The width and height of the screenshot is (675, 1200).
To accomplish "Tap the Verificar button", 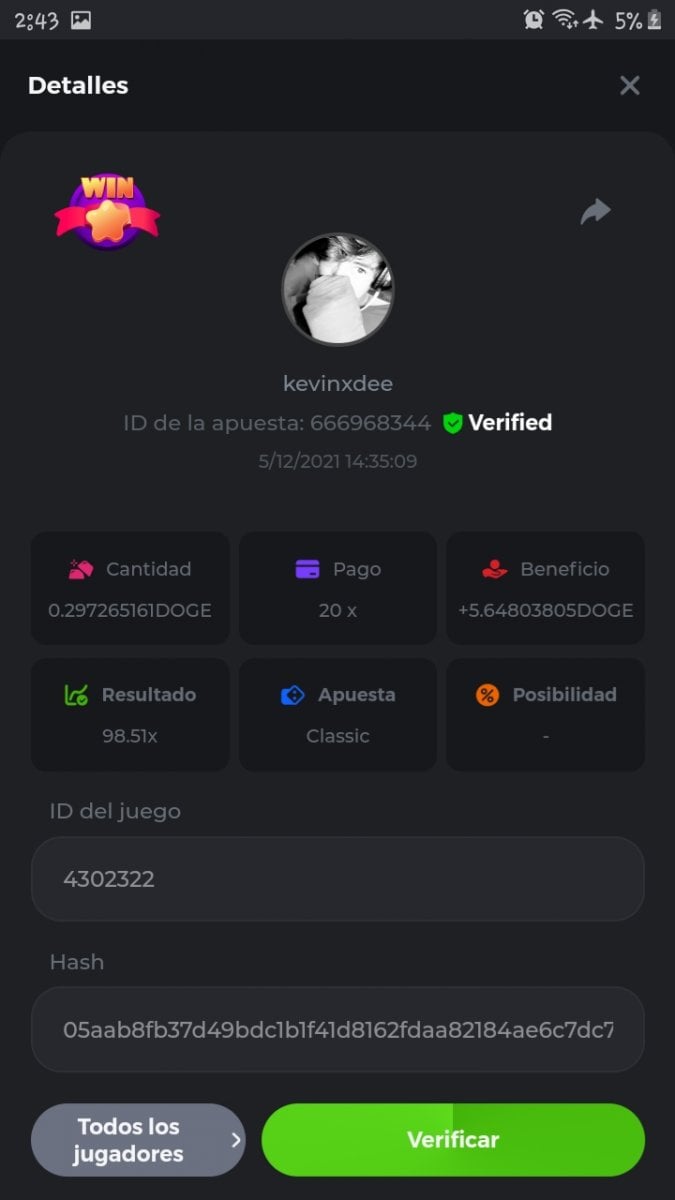I will coord(452,1140).
